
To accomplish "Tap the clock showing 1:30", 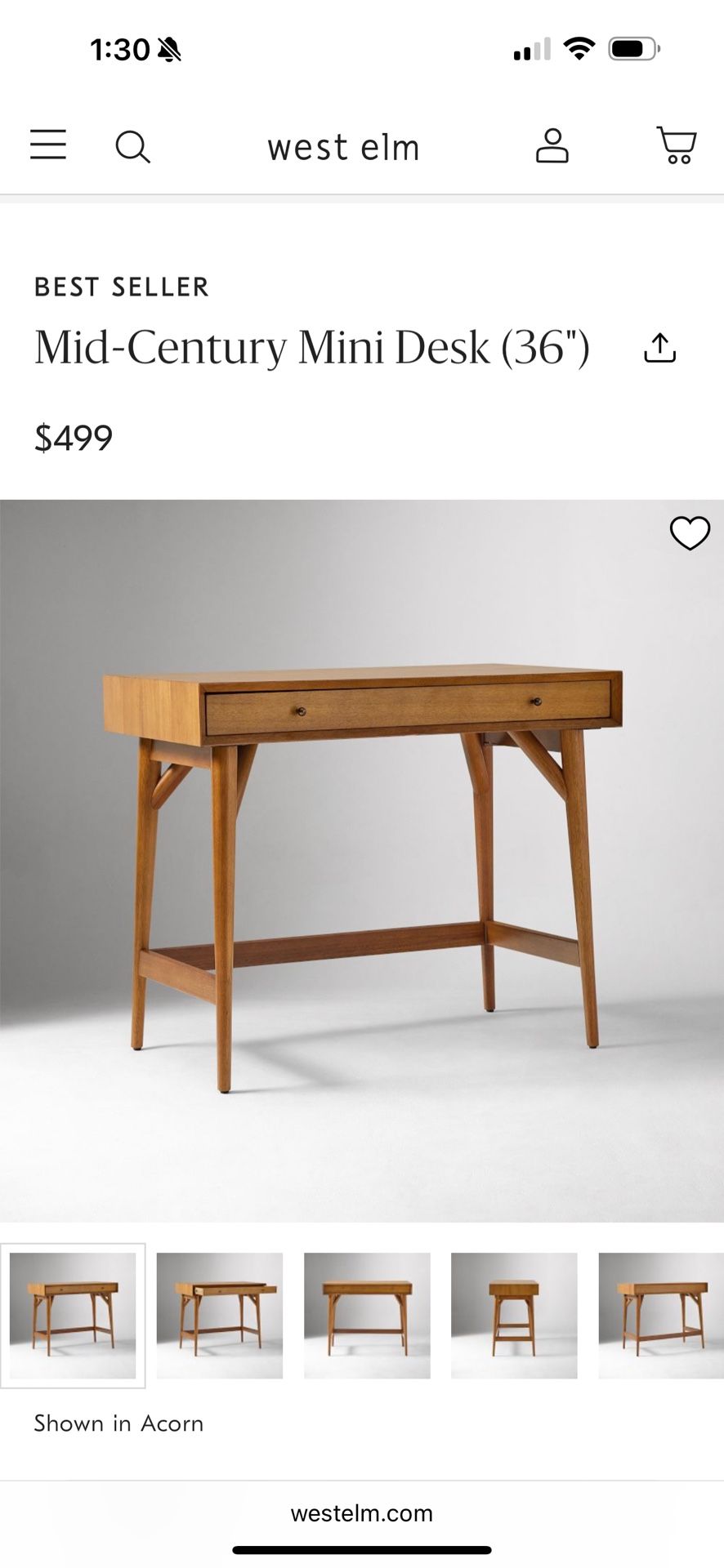I will 121,51.
